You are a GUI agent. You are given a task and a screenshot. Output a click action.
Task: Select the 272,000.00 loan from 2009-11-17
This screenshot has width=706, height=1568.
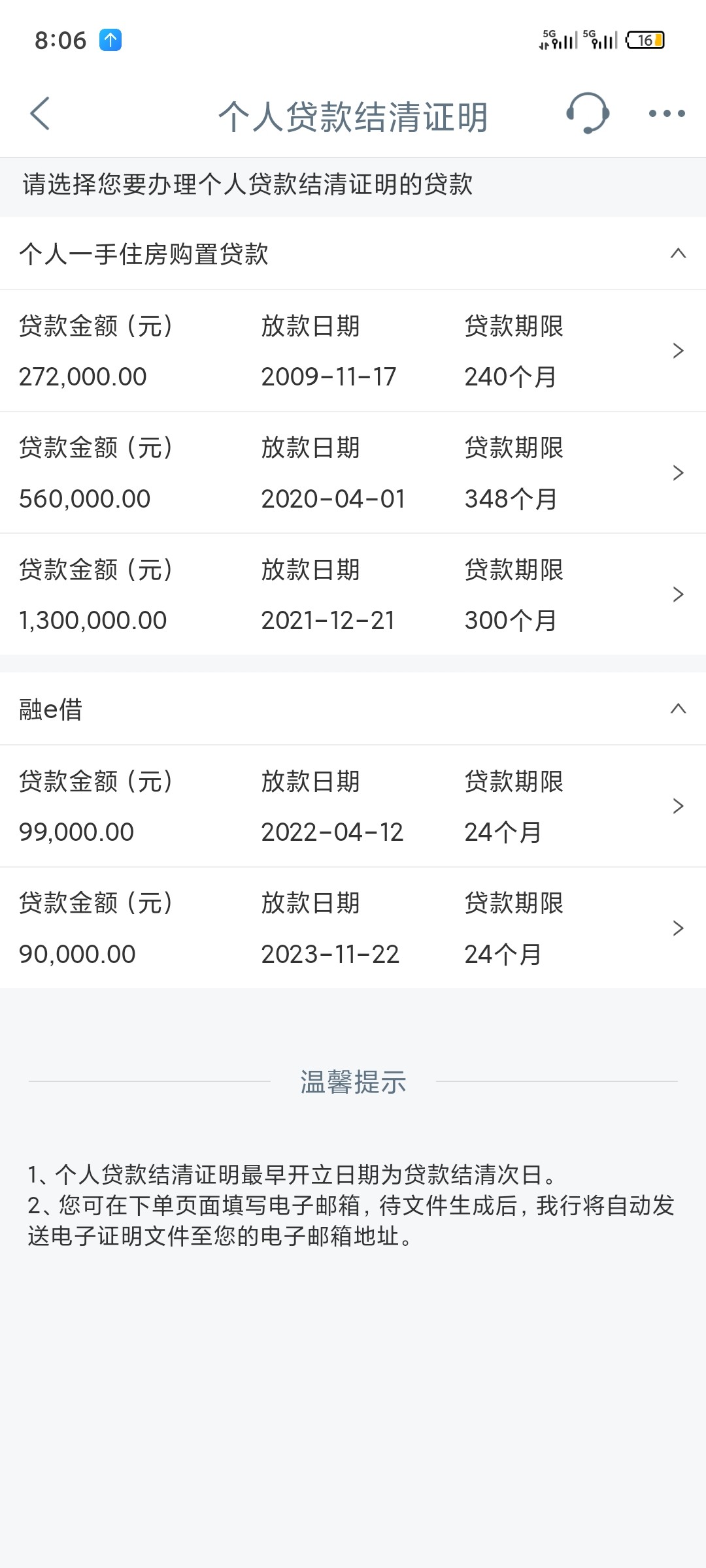pos(353,351)
